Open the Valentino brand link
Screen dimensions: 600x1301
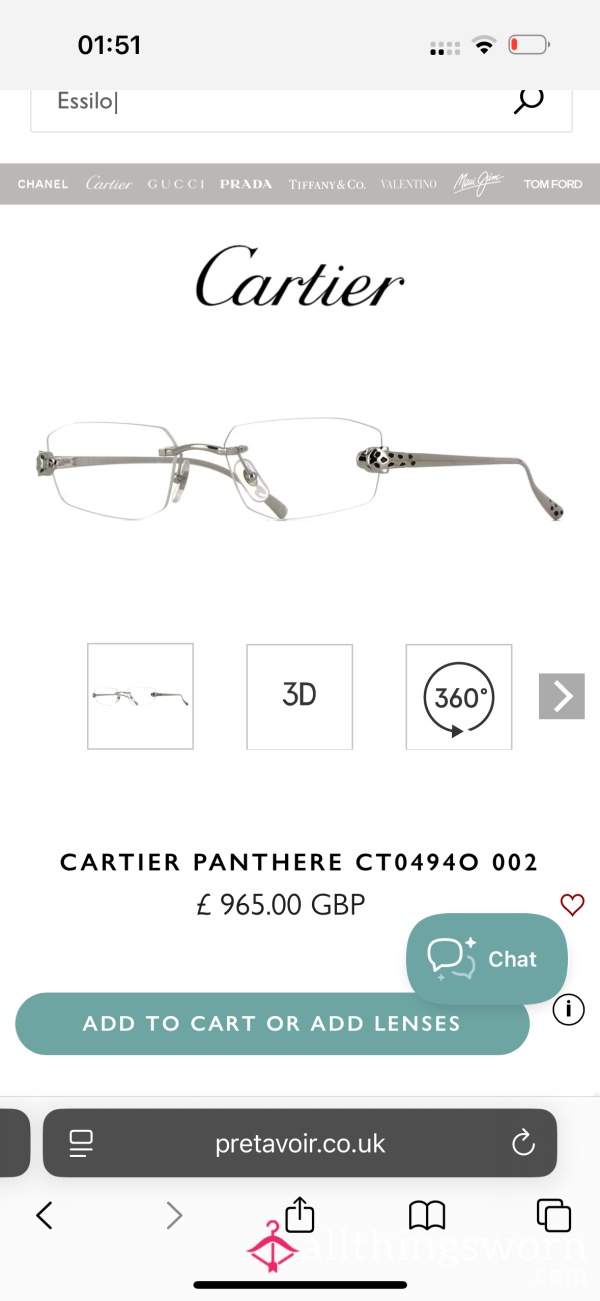pyautogui.click(x=409, y=184)
